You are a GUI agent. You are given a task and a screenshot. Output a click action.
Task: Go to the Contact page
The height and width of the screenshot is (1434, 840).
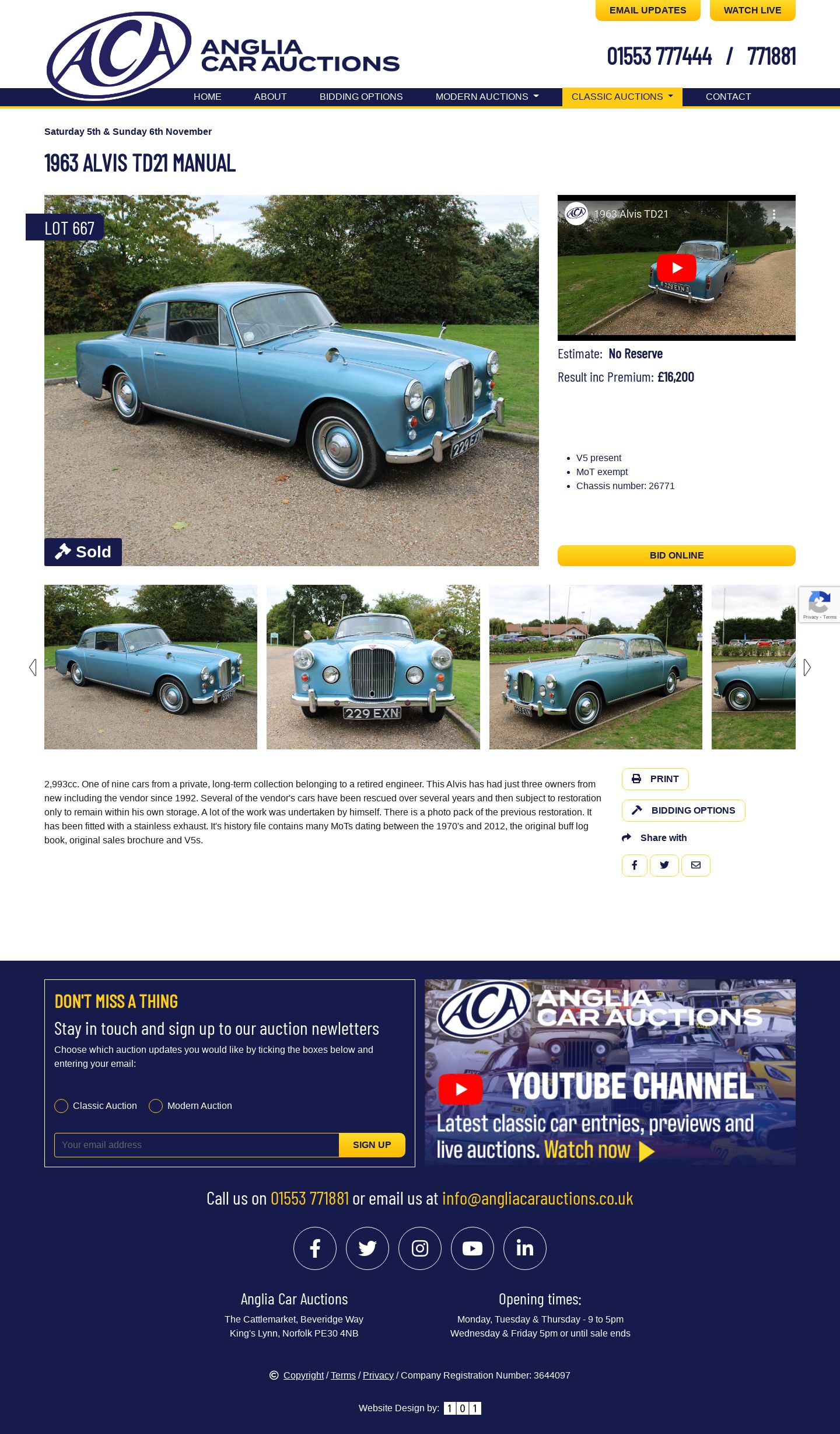pos(728,97)
